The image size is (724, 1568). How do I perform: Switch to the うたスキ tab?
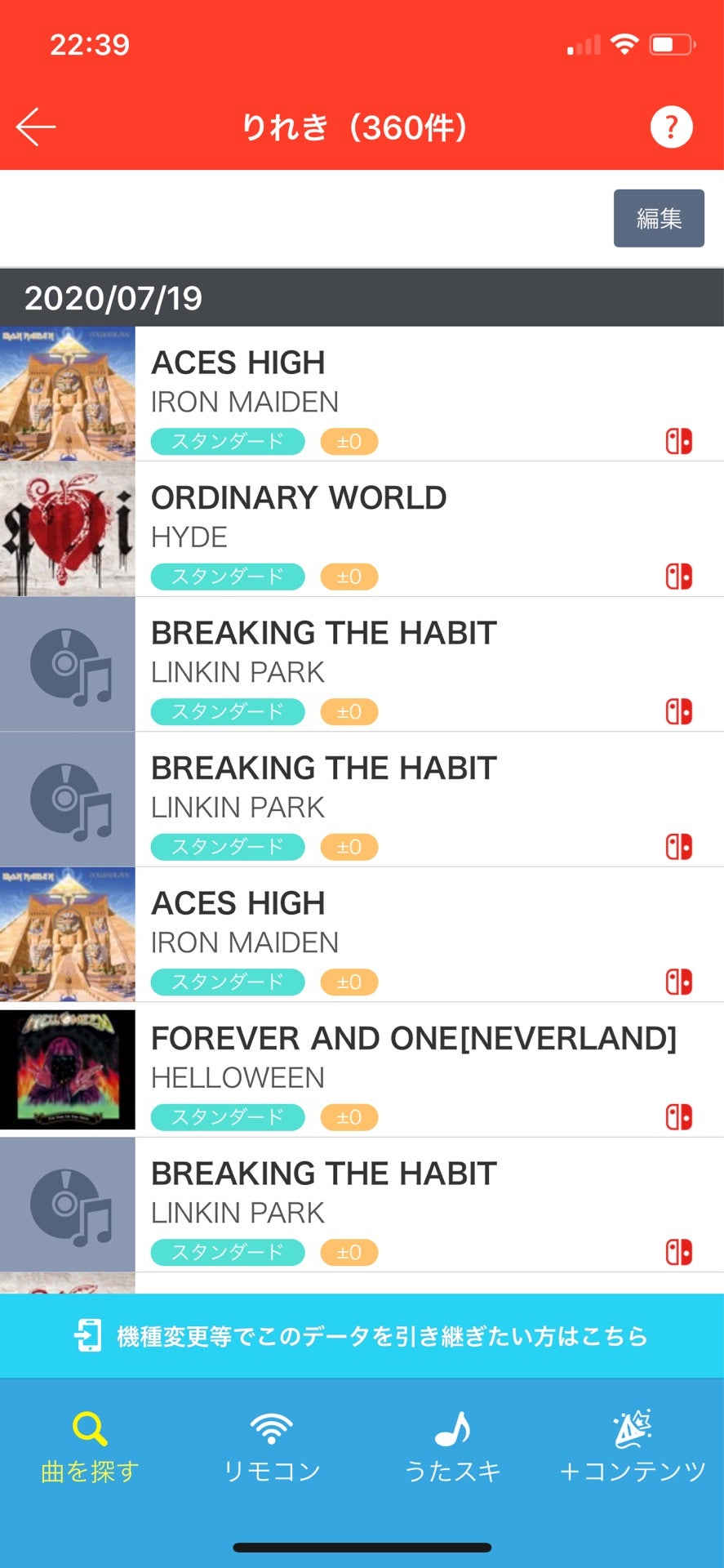point(452,1448)
